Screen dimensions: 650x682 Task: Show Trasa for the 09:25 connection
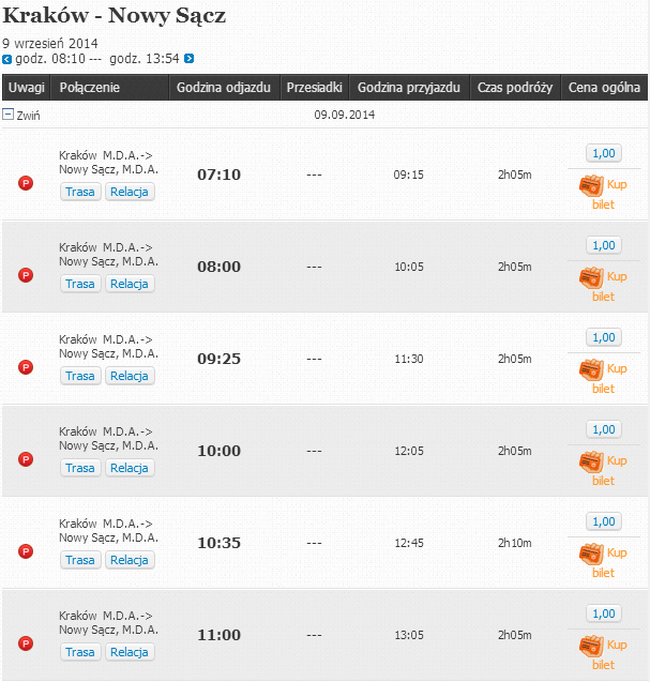[80, 376]
